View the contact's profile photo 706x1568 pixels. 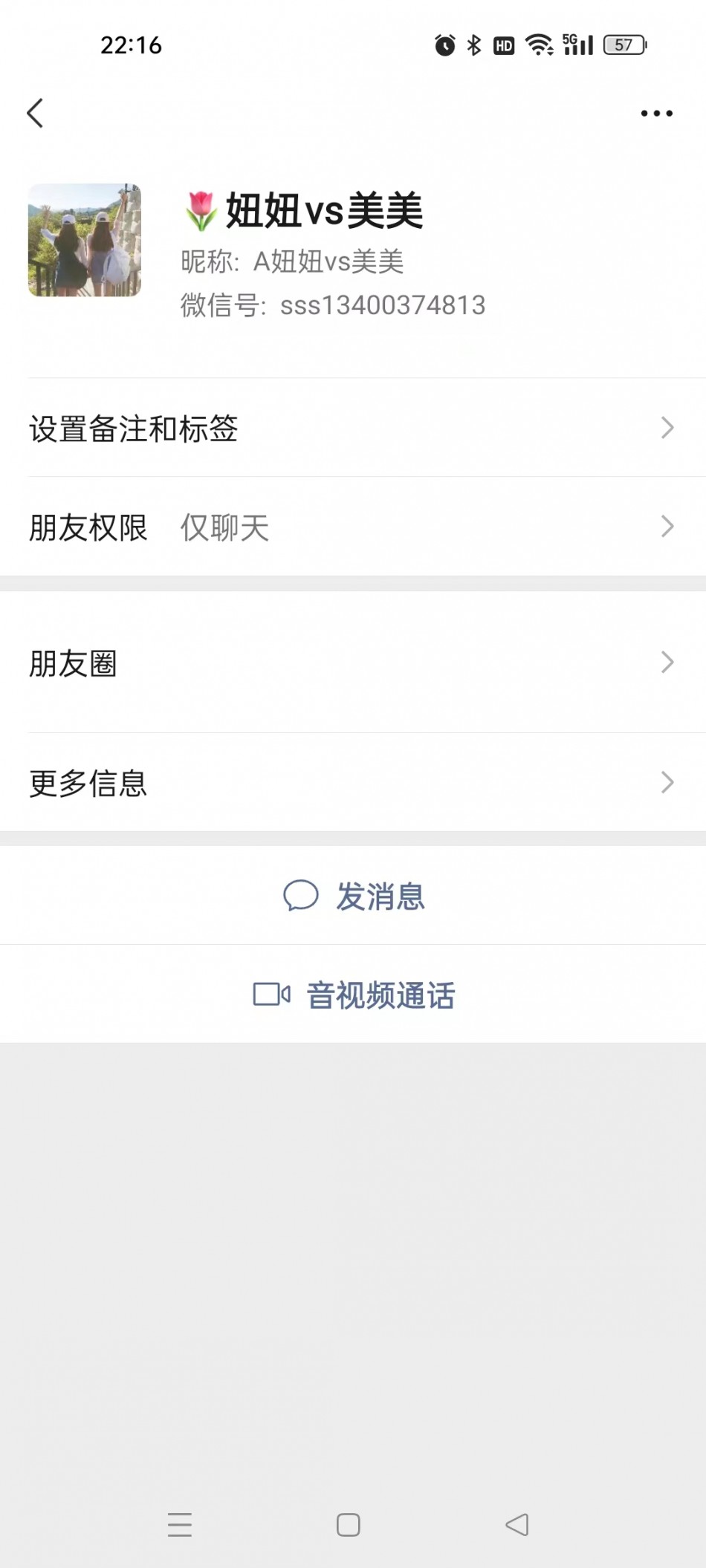(85, 240)
